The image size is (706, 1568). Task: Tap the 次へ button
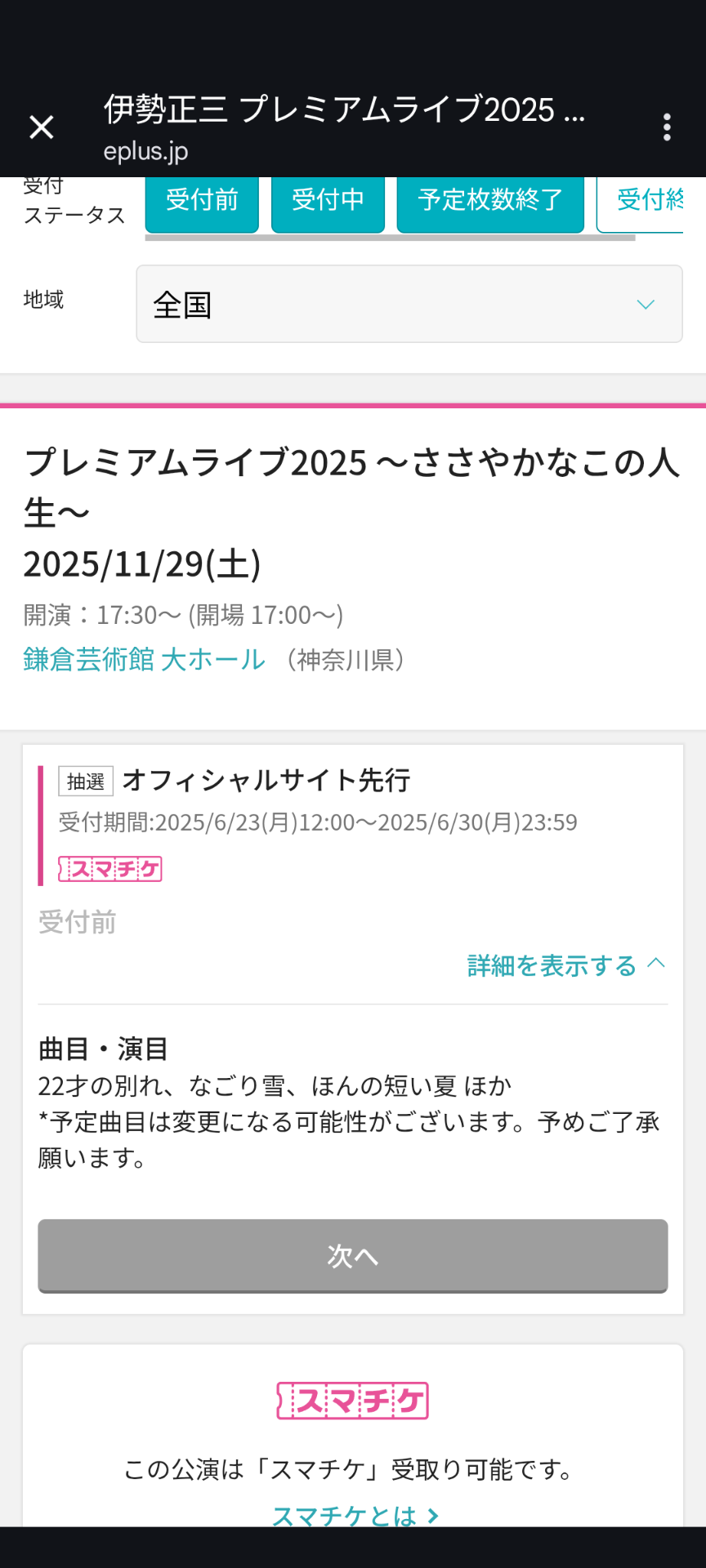pos(353,1255)
